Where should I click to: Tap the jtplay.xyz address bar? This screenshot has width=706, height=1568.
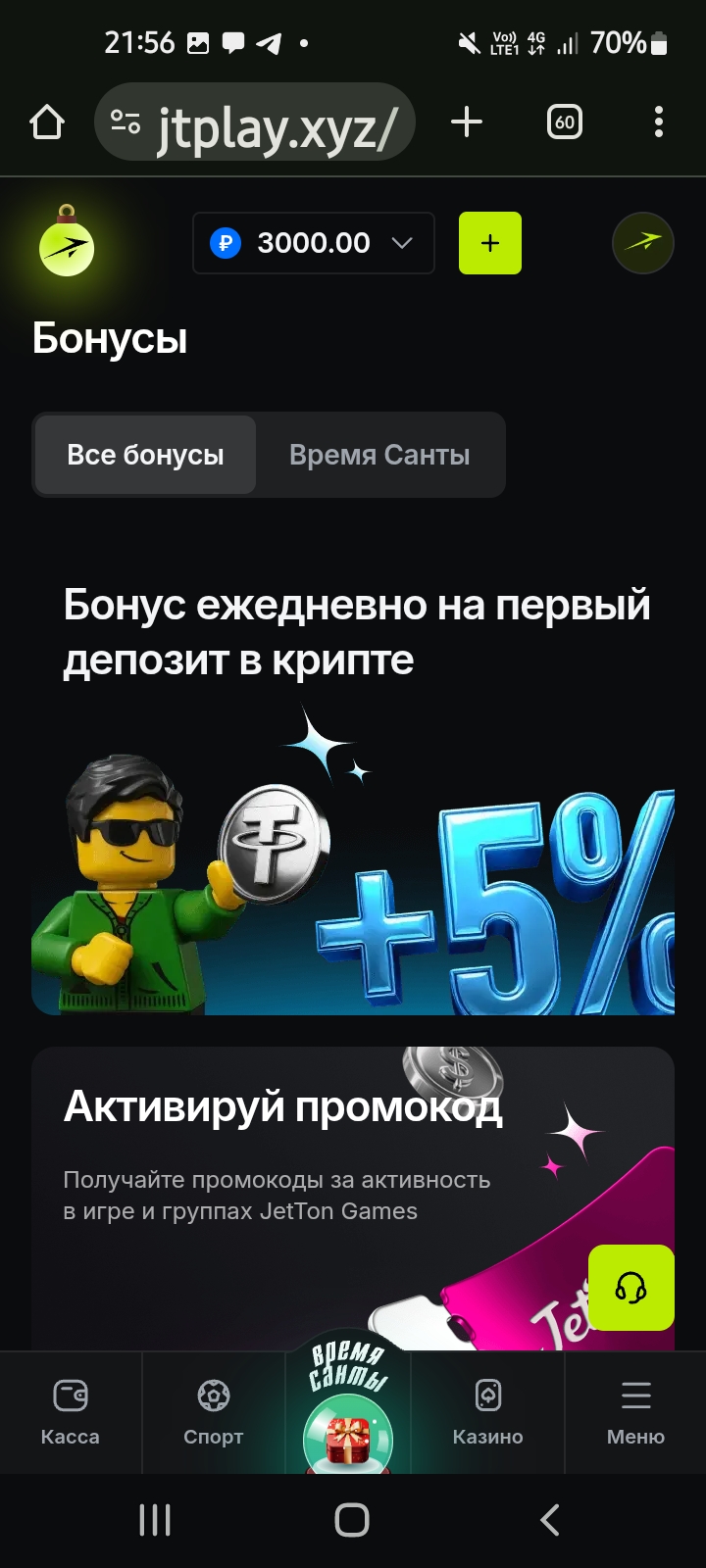pyautogui.click(x=255, y=123)
